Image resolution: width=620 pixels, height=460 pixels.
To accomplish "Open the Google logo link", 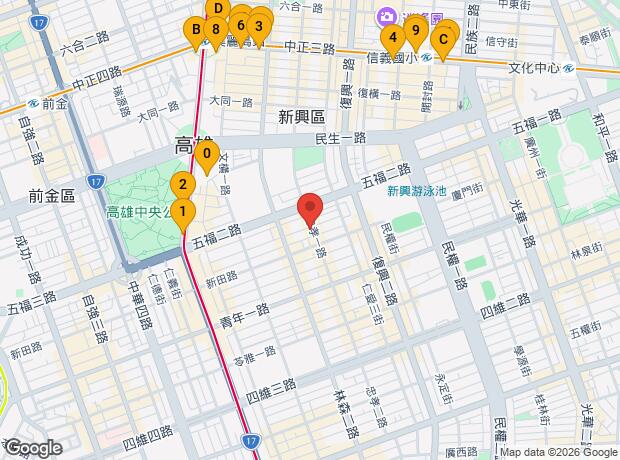I will [x=32, y=447].
